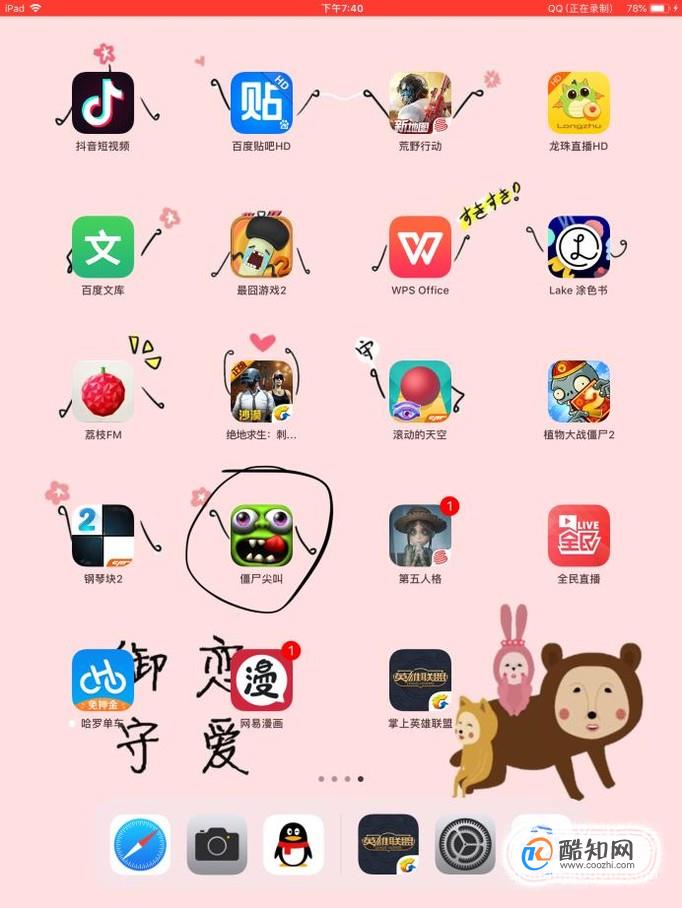The height and width of the screenshot is (908, 682).
Task: Open WPS Office
Action: [x=420, y=247]
